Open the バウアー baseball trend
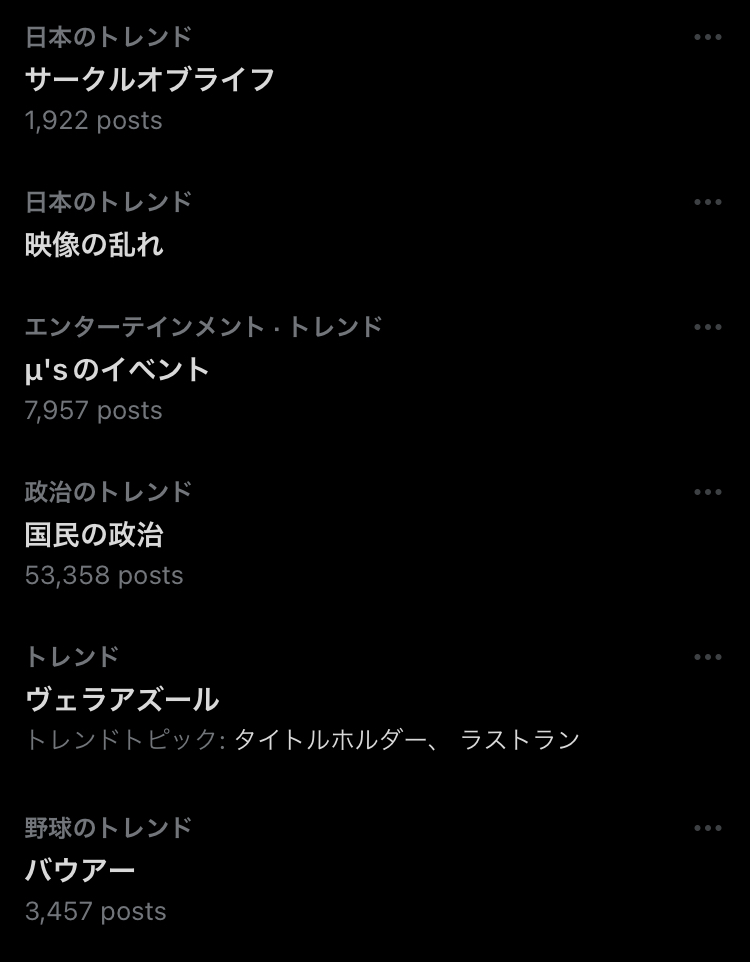 tap(80, 869)
